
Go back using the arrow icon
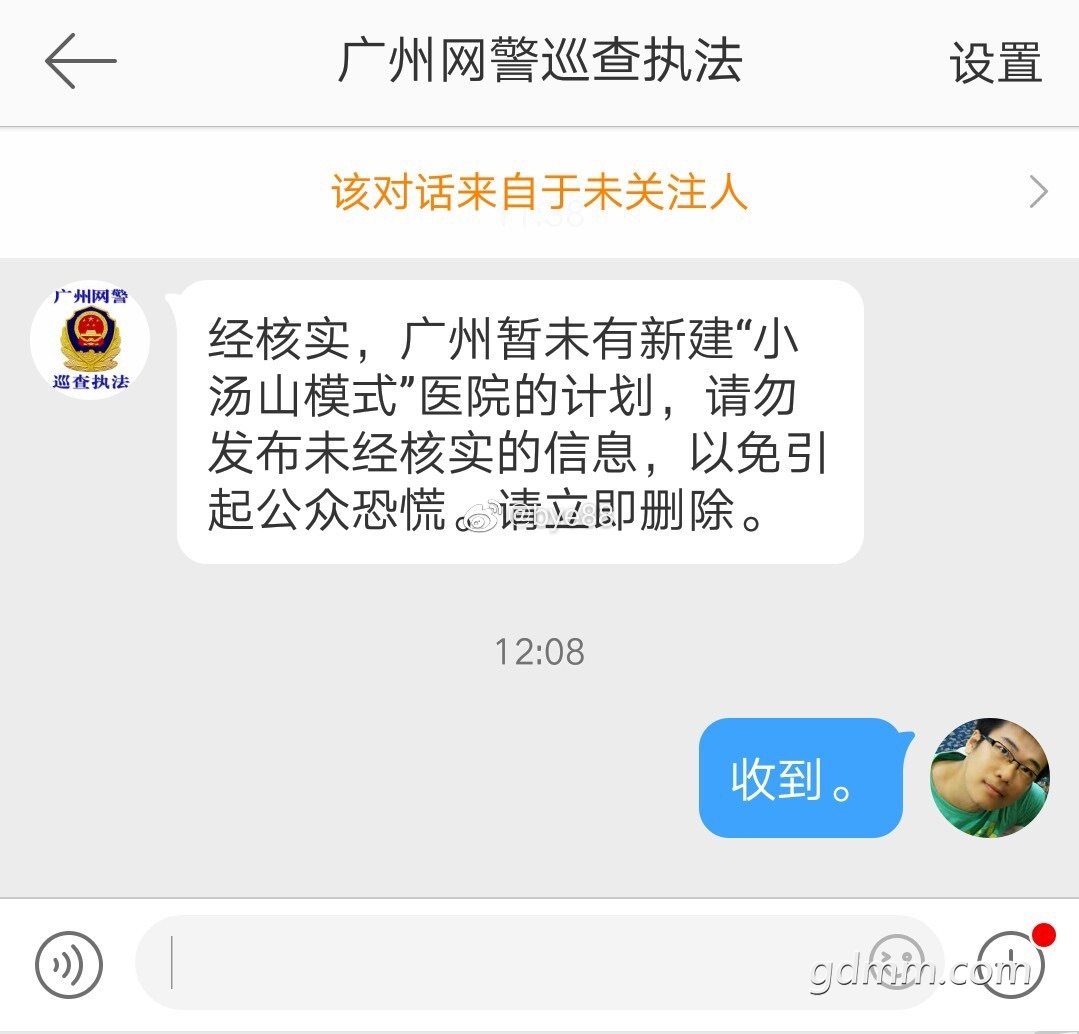pos(80,61)
